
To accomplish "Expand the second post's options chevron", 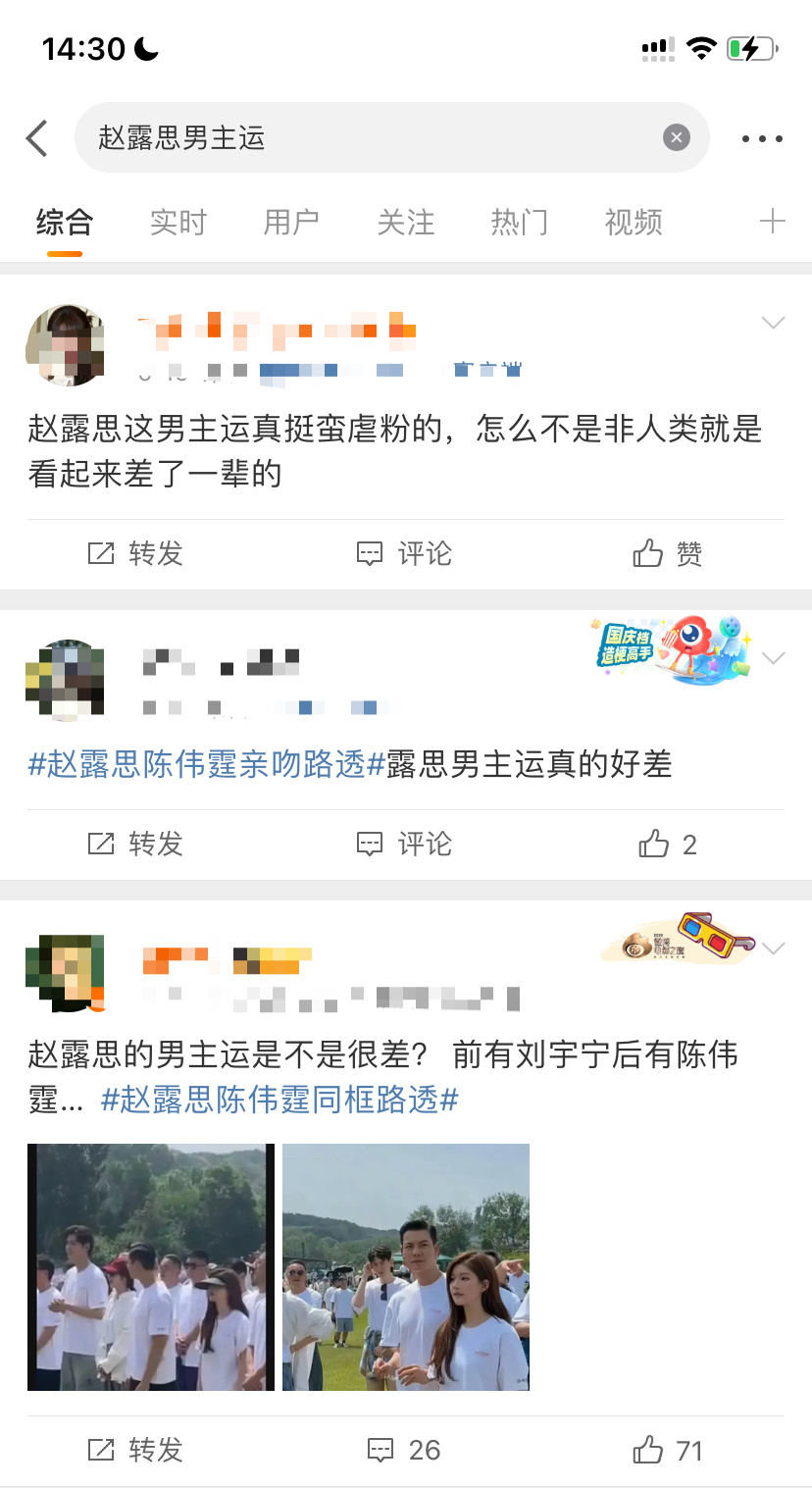I will click(774, 657).
